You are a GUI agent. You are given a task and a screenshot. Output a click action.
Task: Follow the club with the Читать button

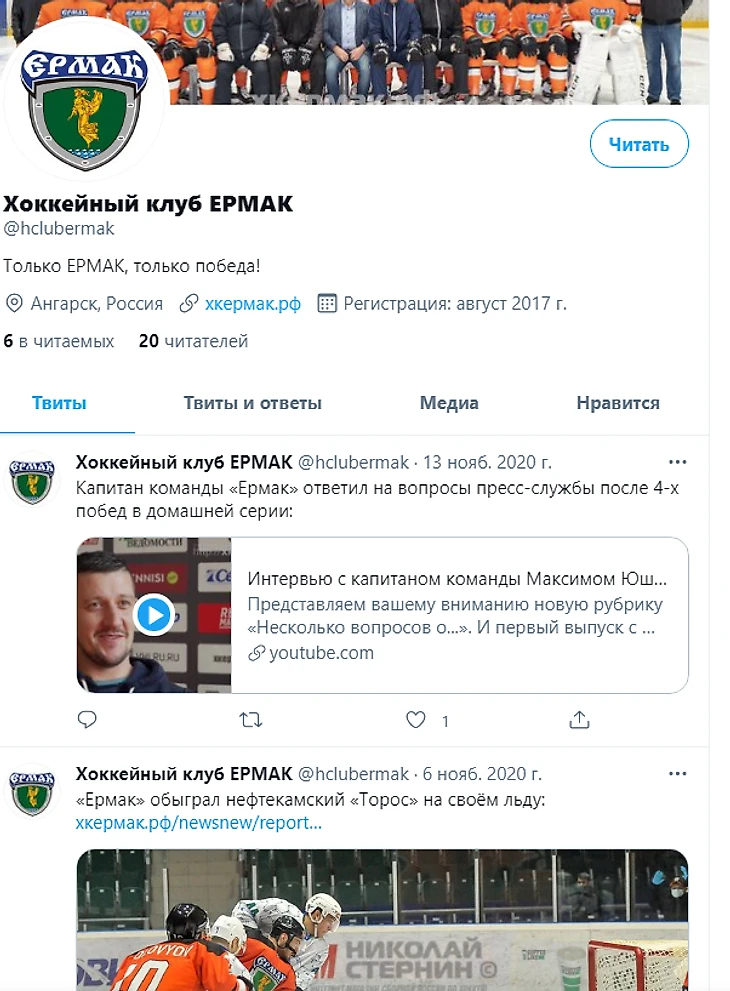(x=638, y=145)
